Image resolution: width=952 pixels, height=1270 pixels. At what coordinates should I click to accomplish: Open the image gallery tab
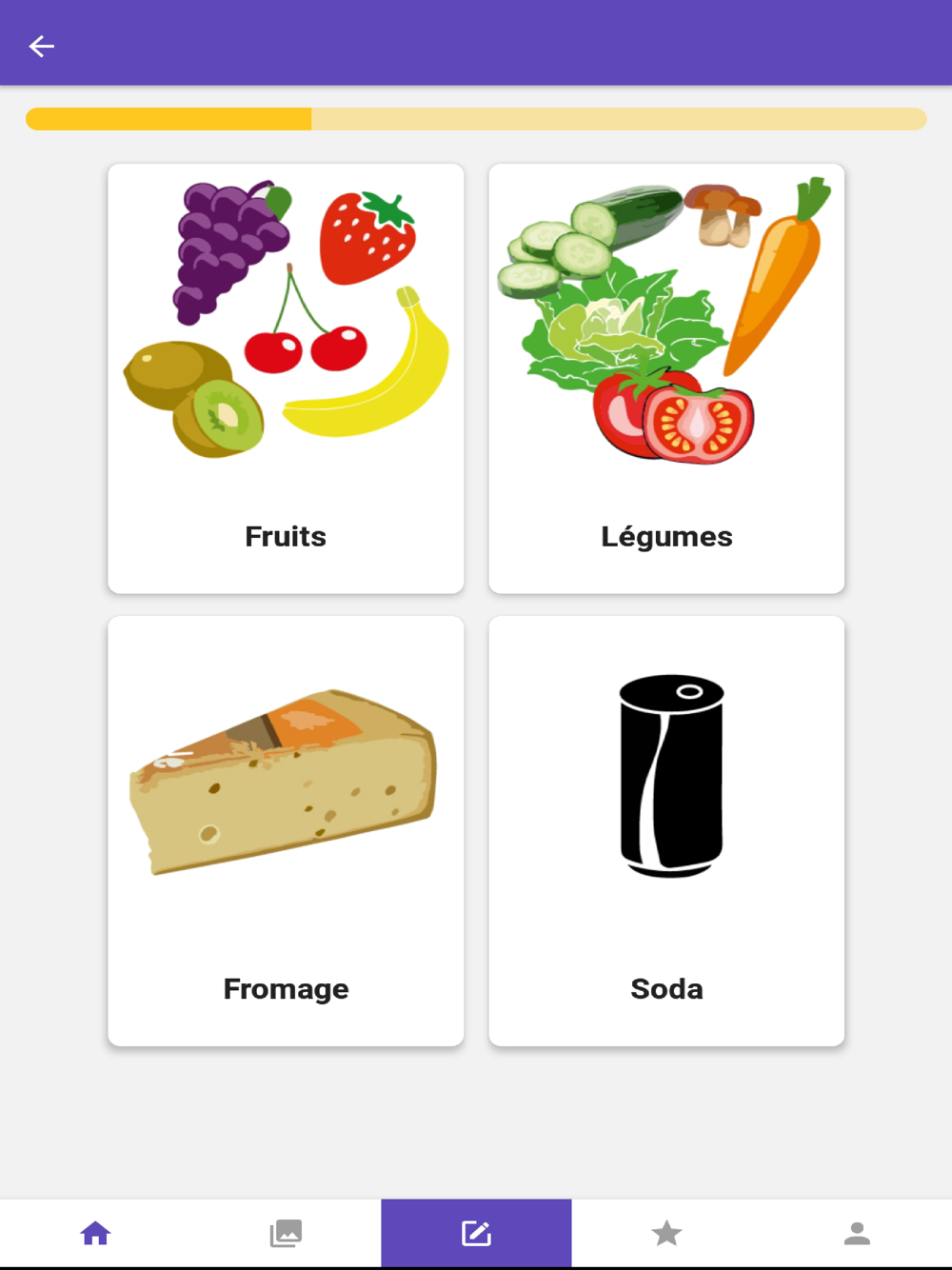(286, 1234)
